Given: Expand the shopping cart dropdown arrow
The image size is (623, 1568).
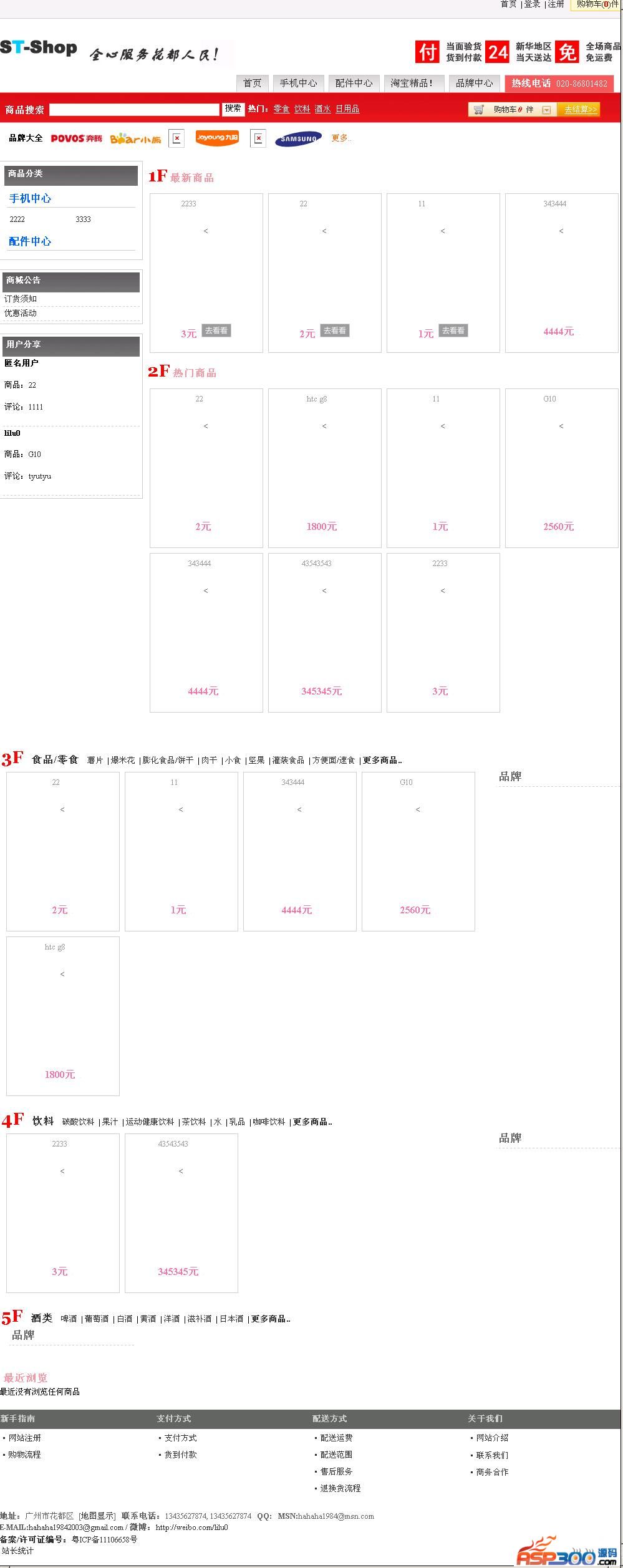Looking at the screenshot, I should [x=546, y=110].
